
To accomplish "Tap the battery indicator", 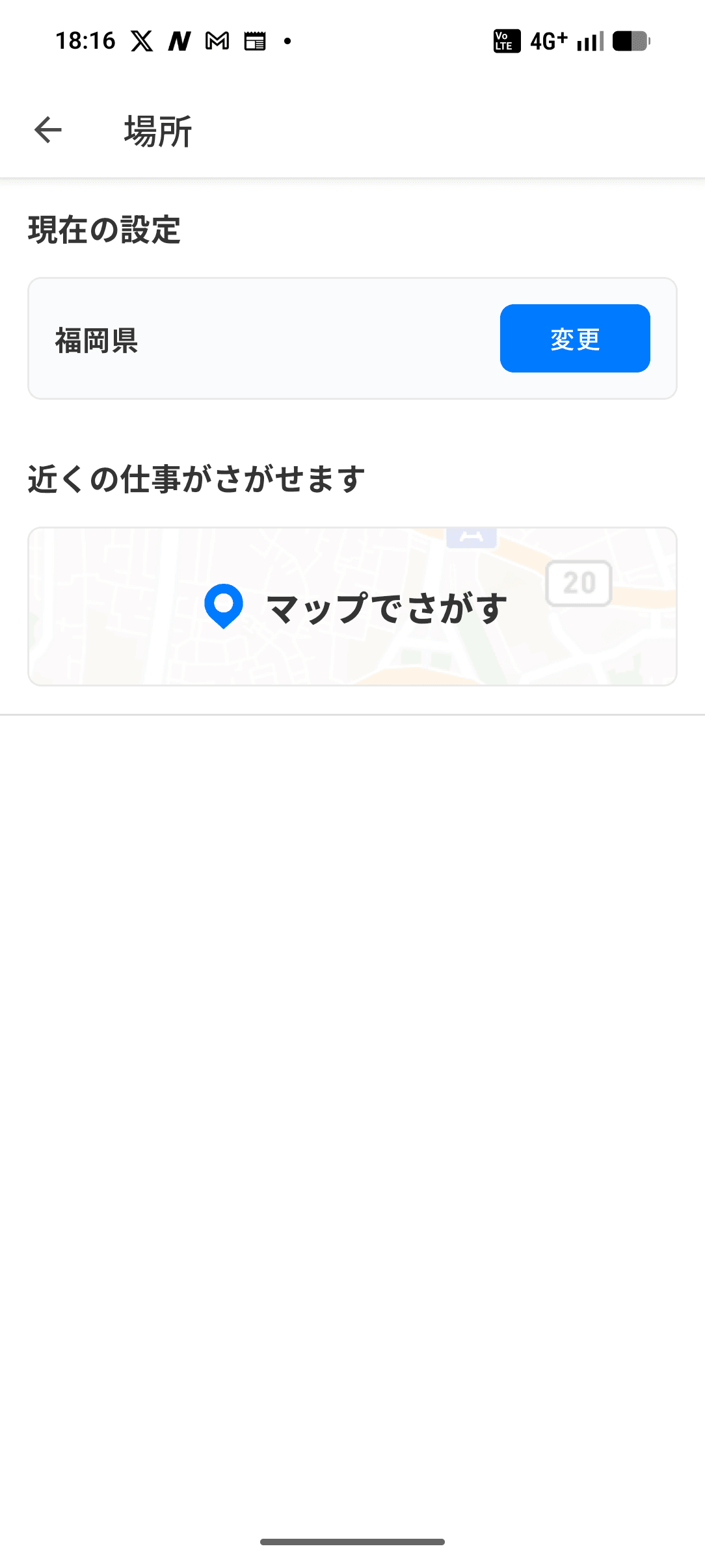I will pyautogui.click(x=630, y=41).
